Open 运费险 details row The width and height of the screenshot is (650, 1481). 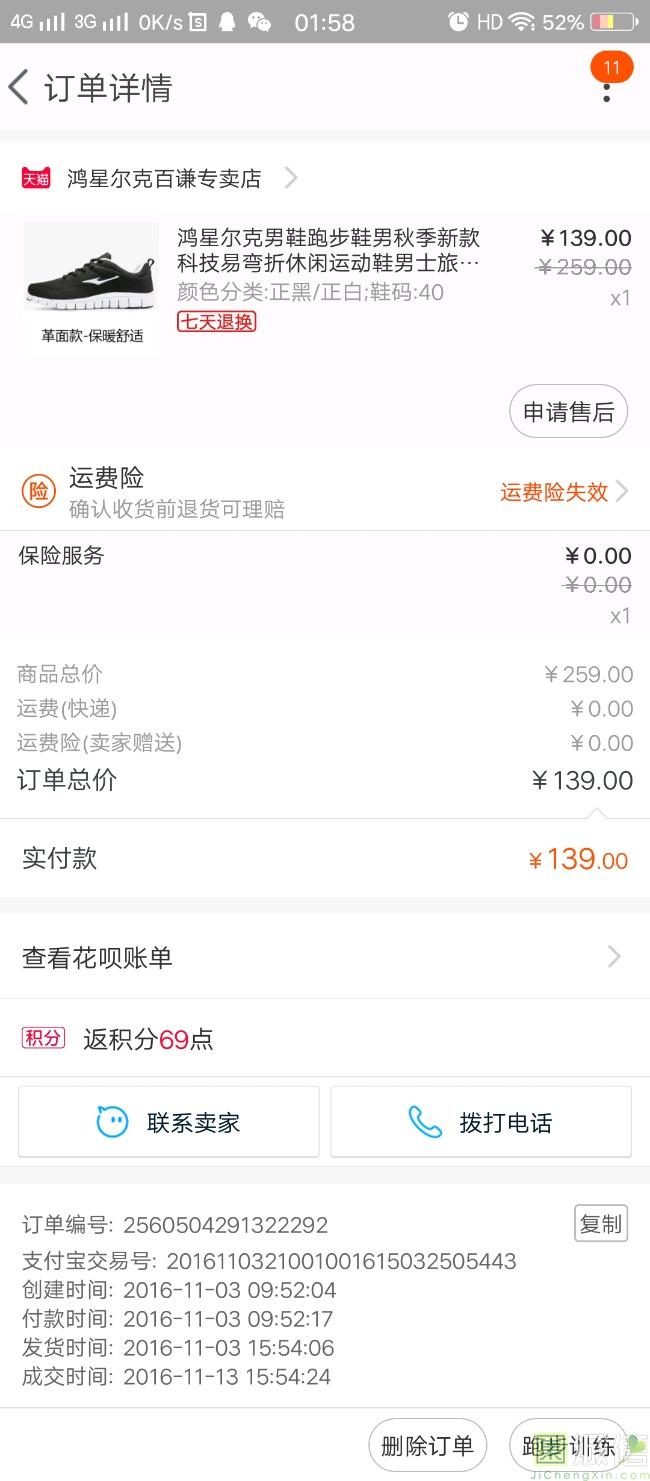[x=325, y=491]
